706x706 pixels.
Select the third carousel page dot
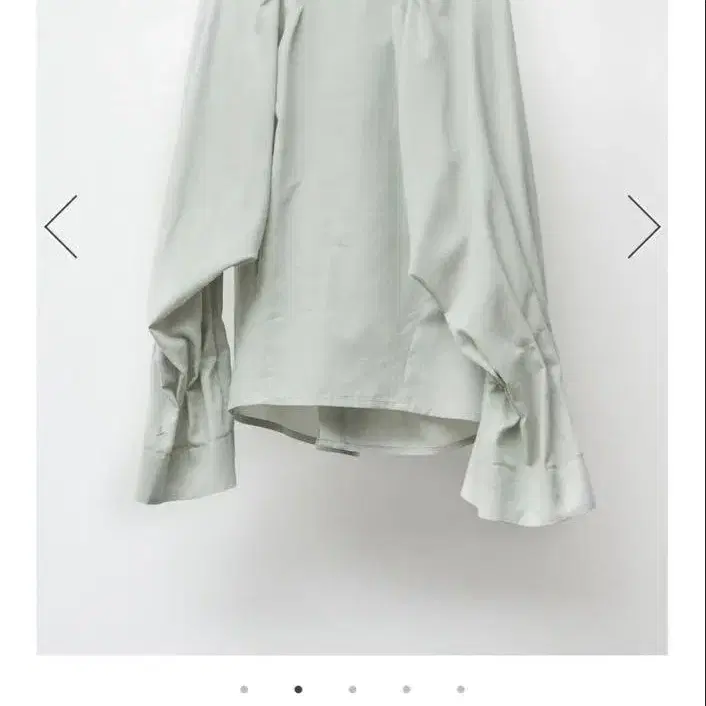352,689
